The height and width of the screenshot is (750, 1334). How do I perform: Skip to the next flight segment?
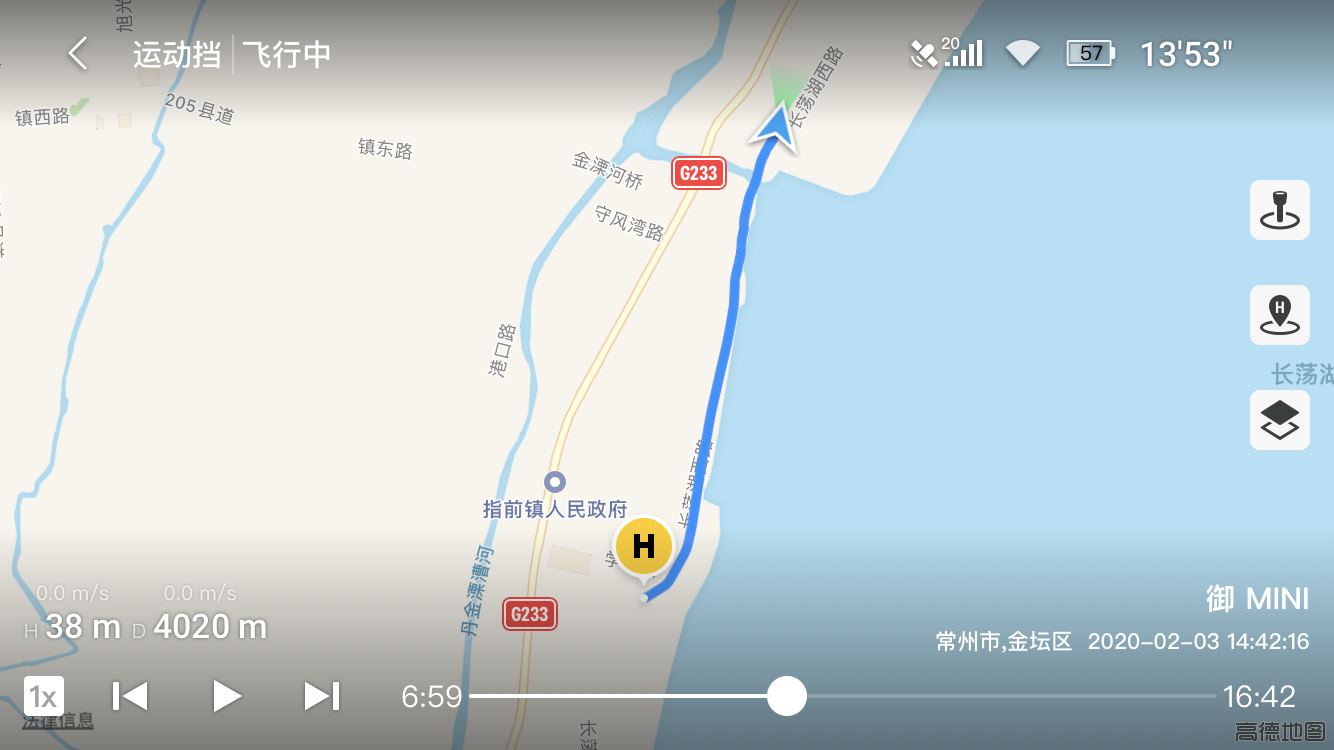[321, 696]
